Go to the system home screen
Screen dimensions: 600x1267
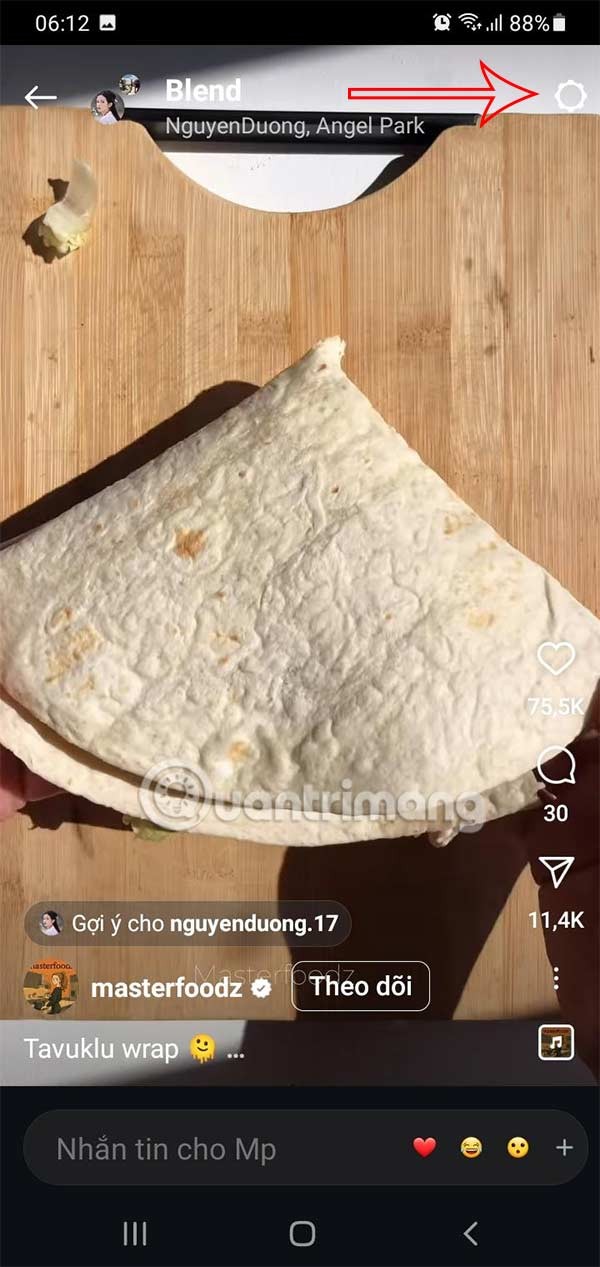302,1234
